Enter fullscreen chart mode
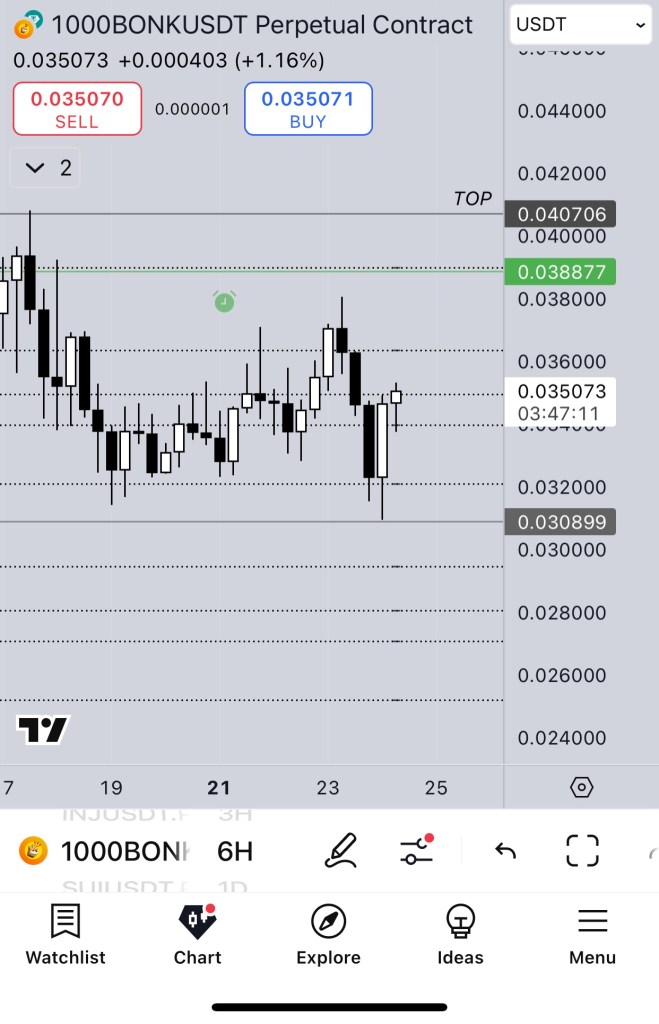Viewport: 659px width, 1024px height. (x=582, y=851)
